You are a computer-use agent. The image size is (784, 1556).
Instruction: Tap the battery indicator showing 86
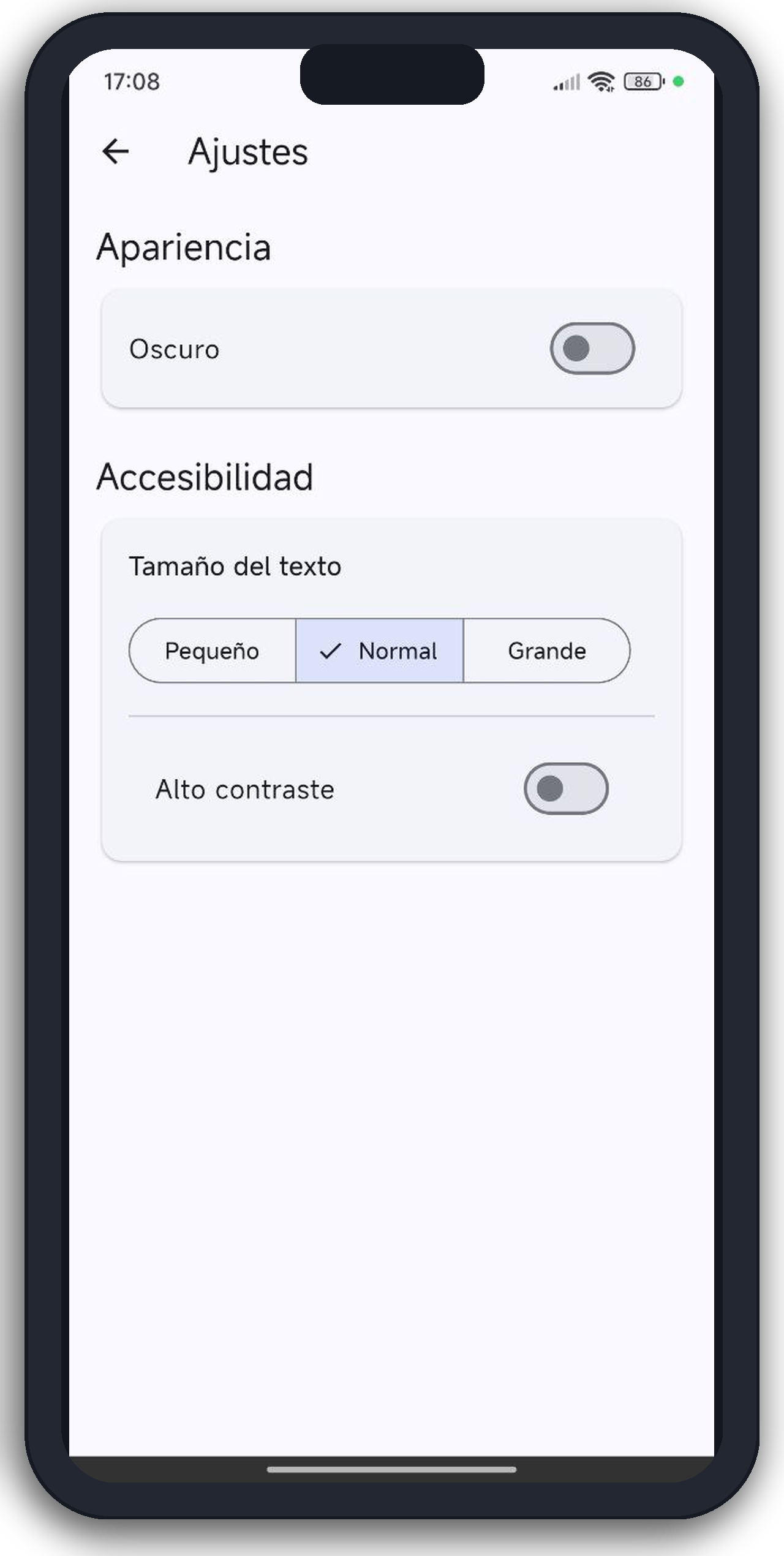(643, 81)
